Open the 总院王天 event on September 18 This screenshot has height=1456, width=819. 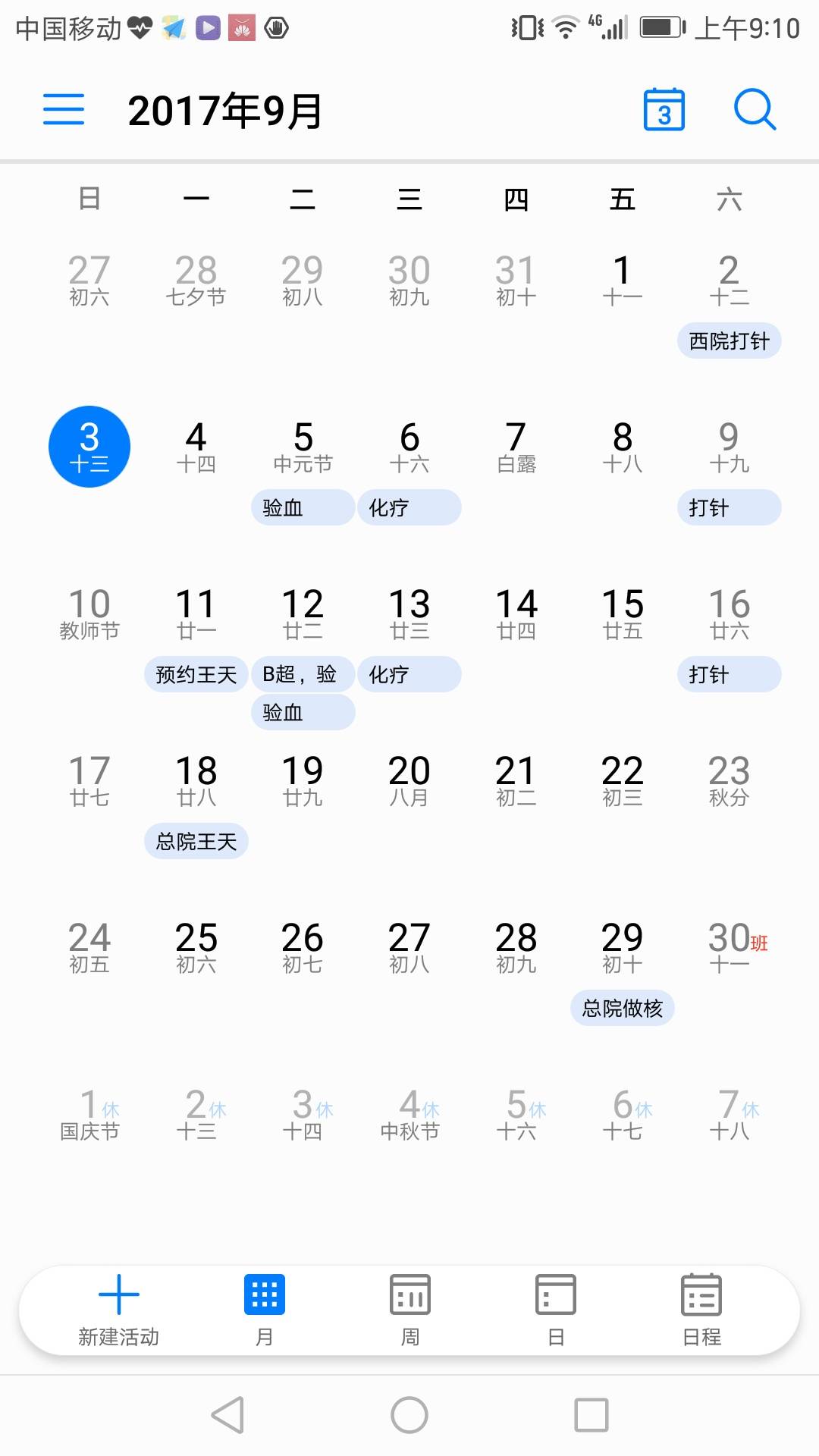[196, 842]
